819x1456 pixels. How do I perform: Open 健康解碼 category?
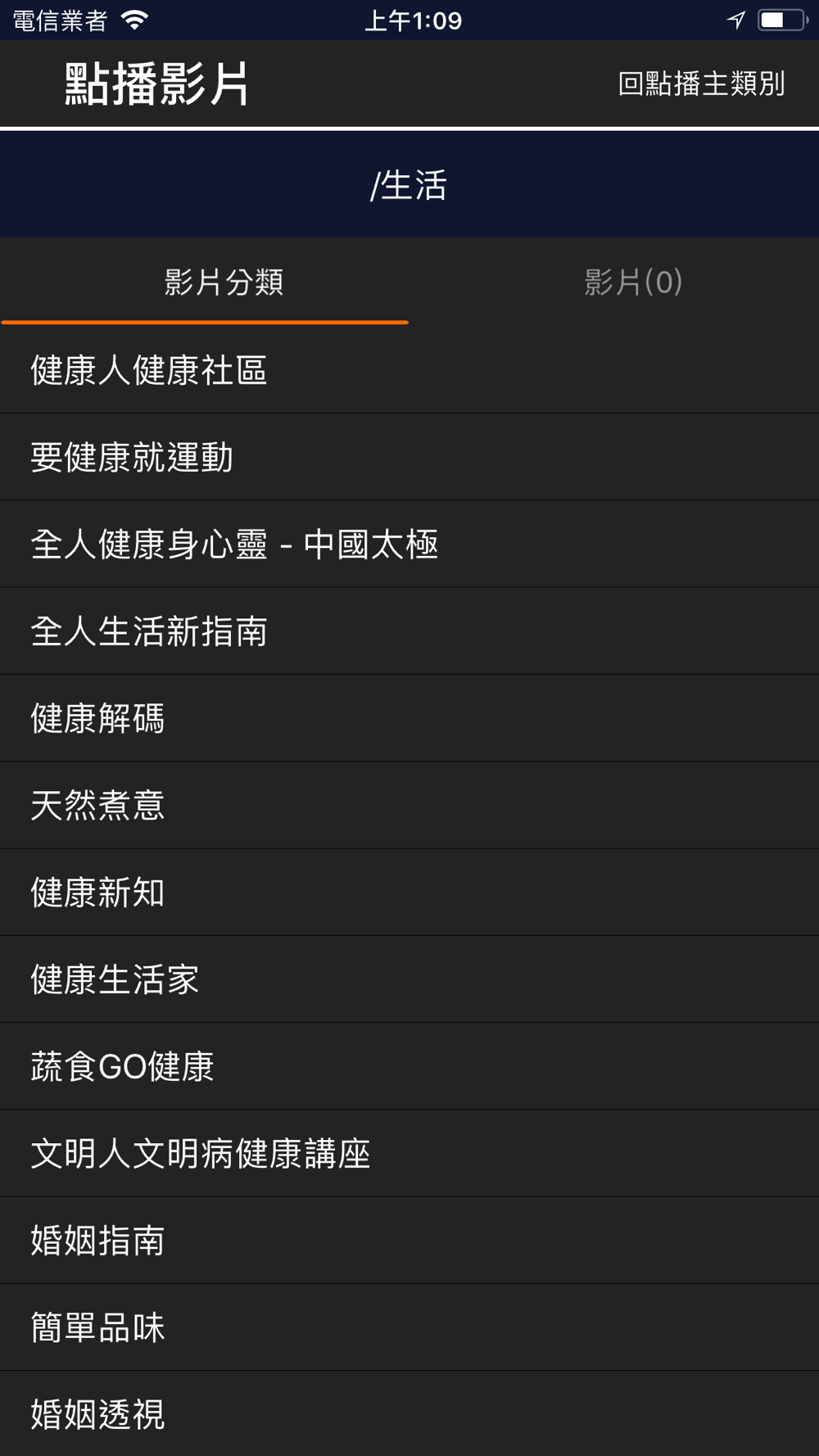click(x=409, y=718)
